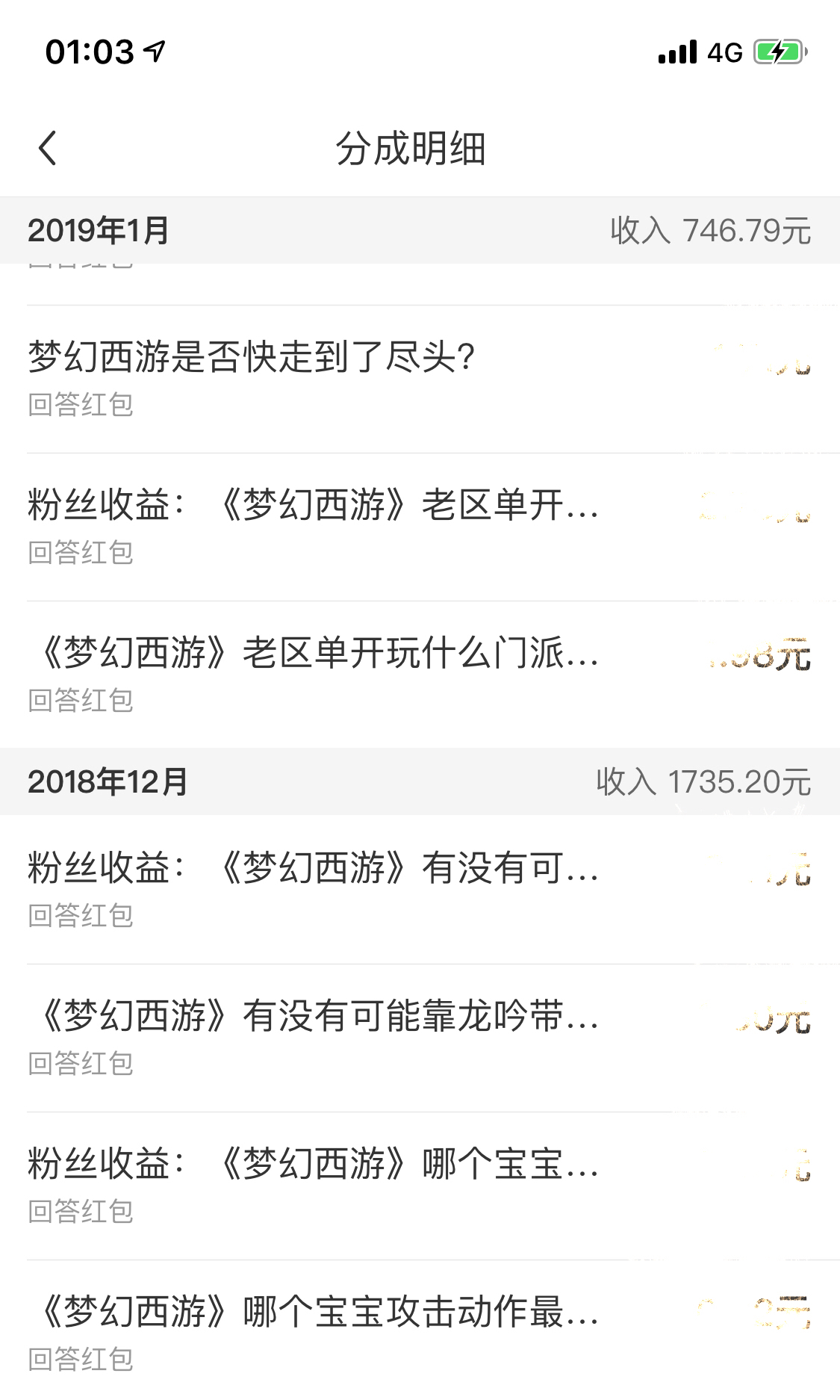Tap the 分成明细 page title
This screenshot has height=1400, width=840.
420,149
